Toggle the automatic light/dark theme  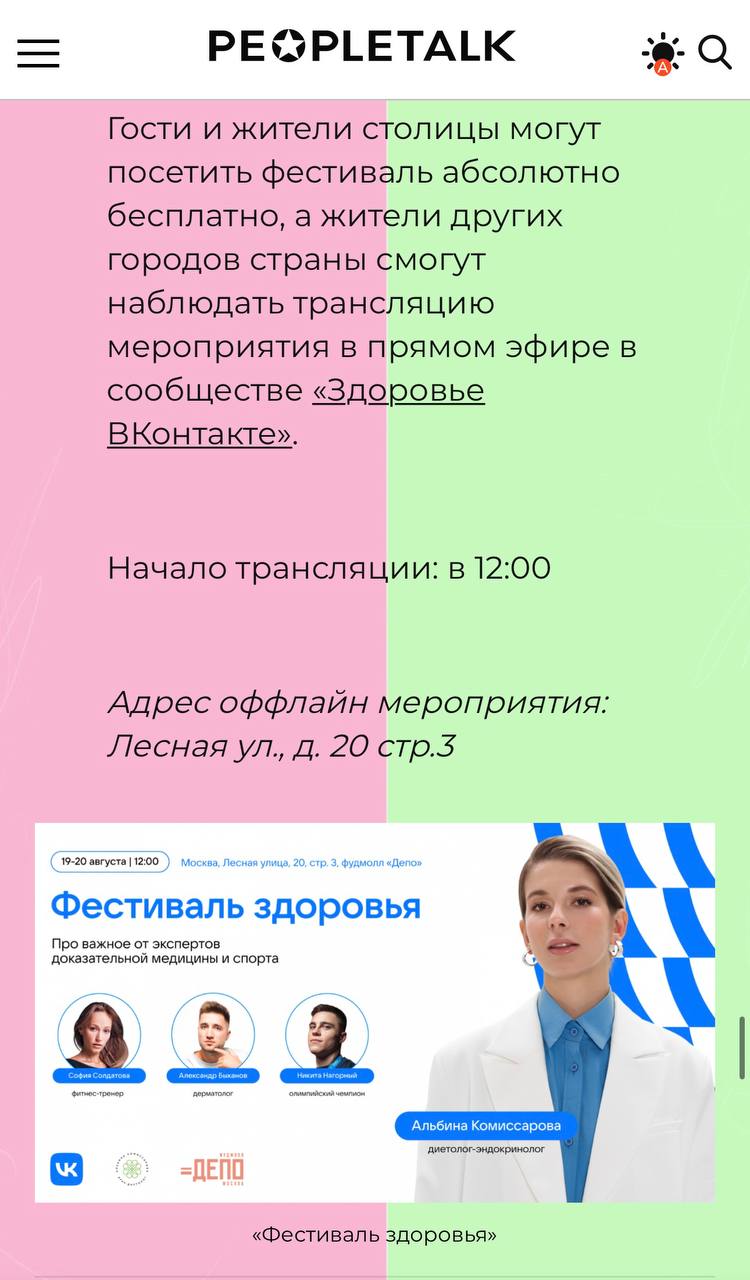[x=662, y=53]
